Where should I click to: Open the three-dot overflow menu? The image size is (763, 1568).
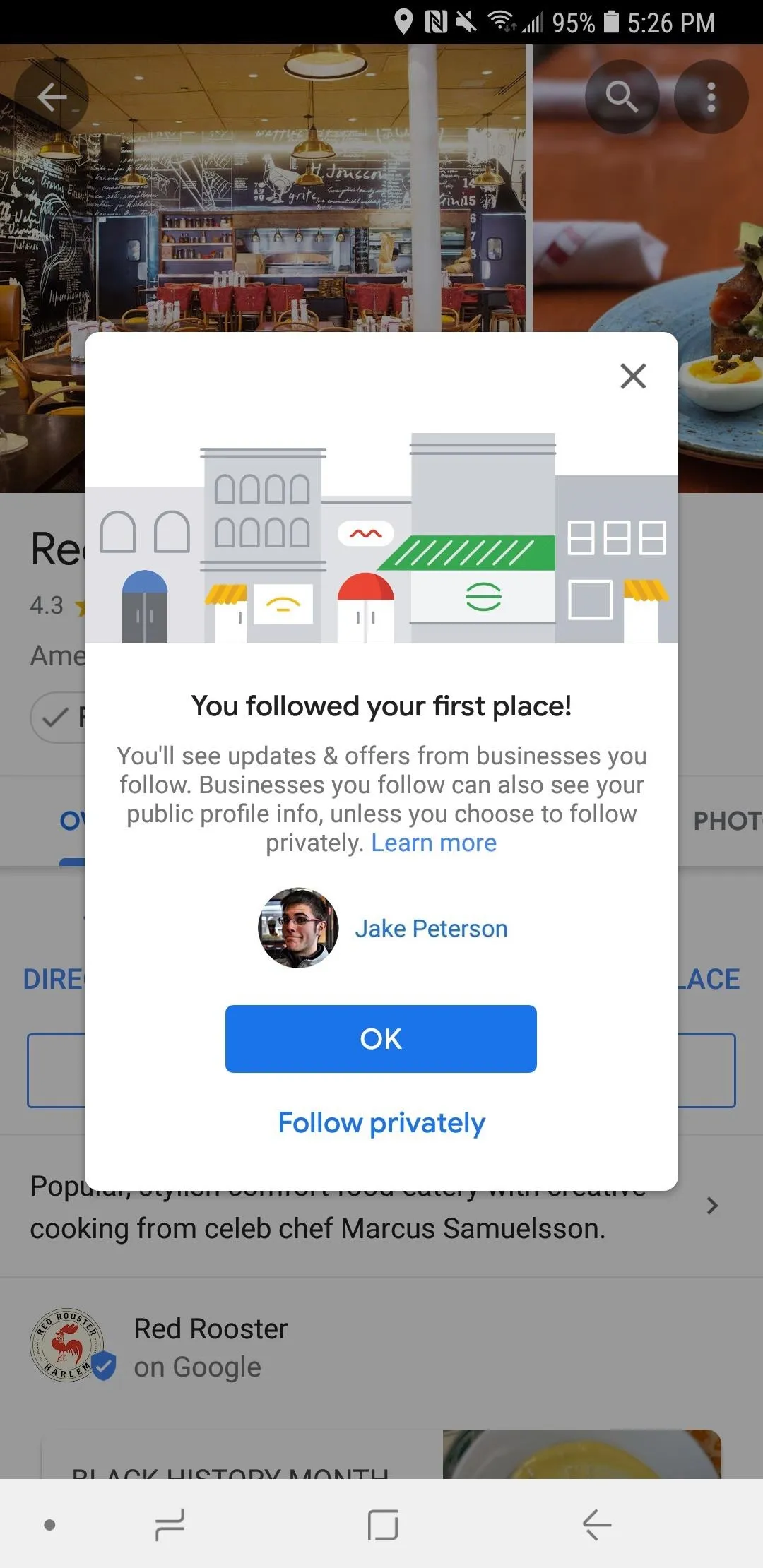coord(711,97)
